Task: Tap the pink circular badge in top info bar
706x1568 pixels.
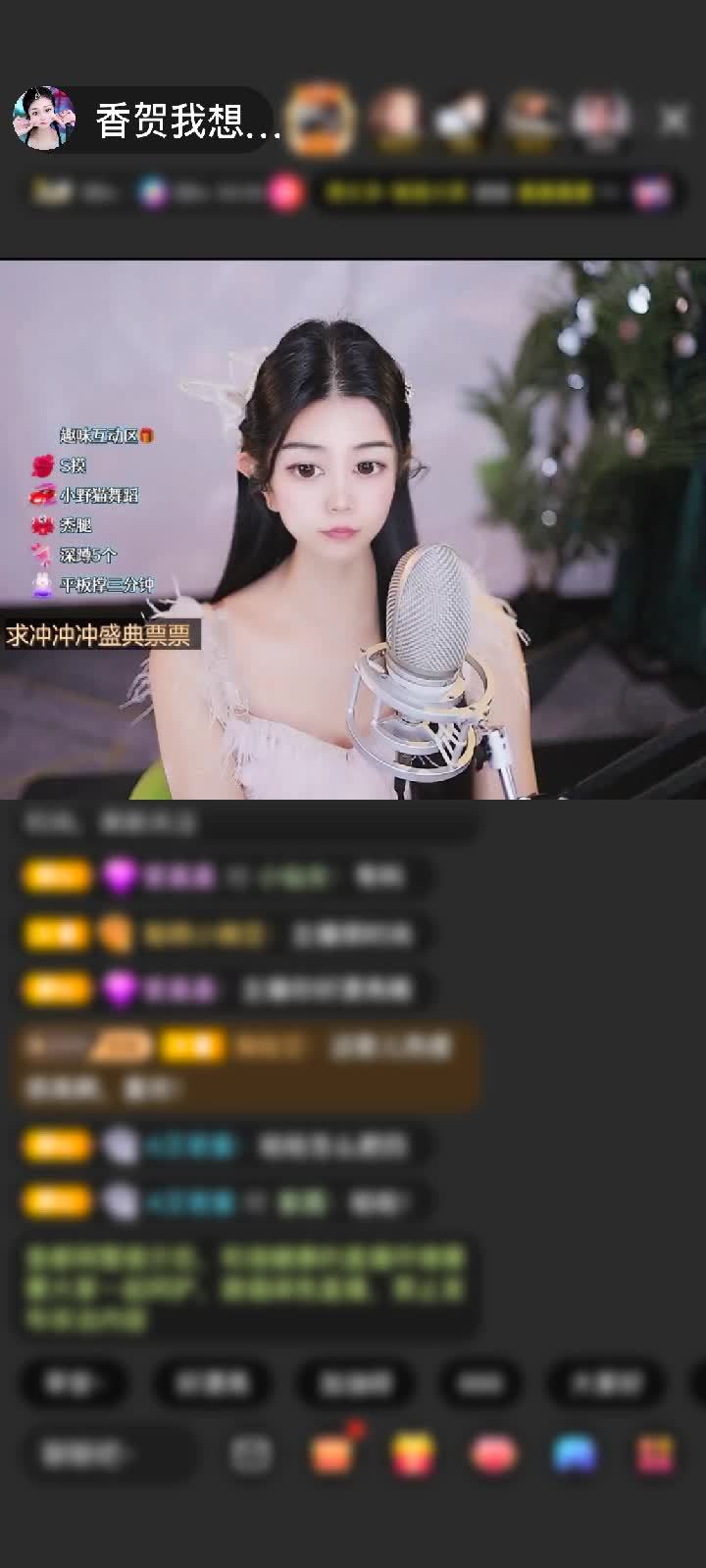Action: coord(282,193)
